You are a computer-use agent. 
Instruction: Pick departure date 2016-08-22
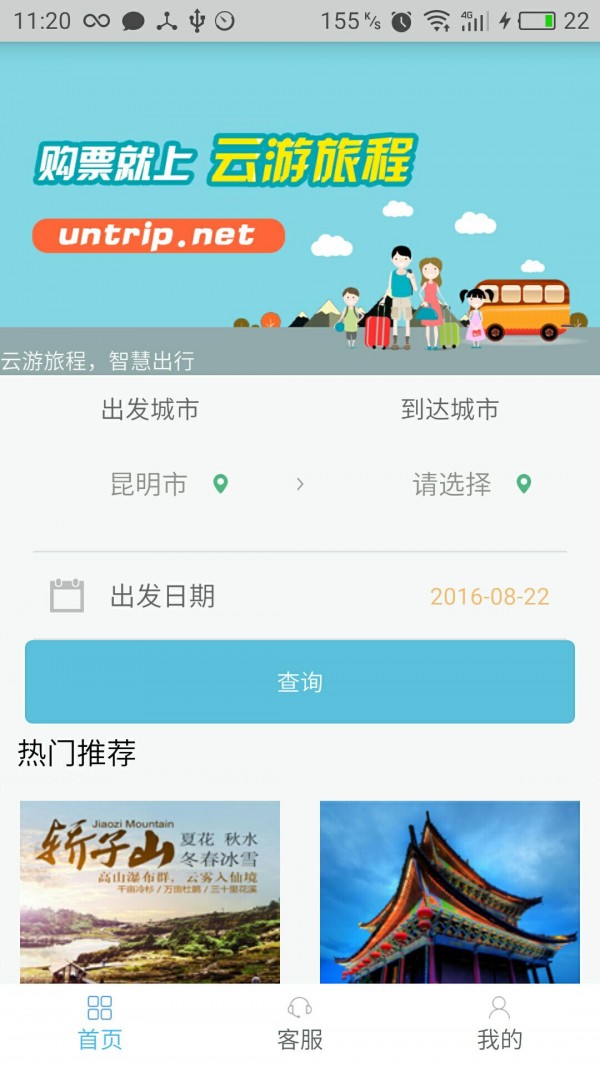pos(489,597)
